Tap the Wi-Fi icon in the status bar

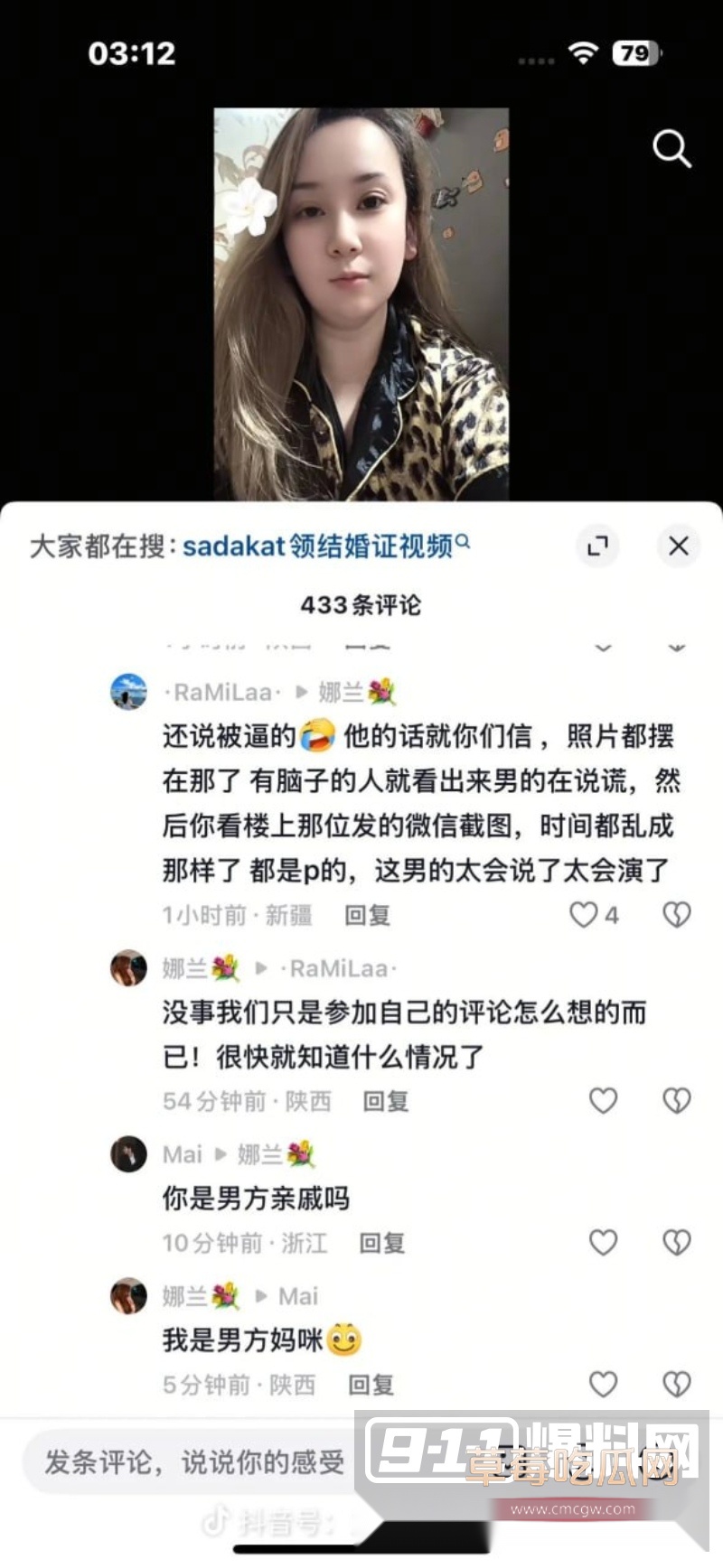pos(583,54)
